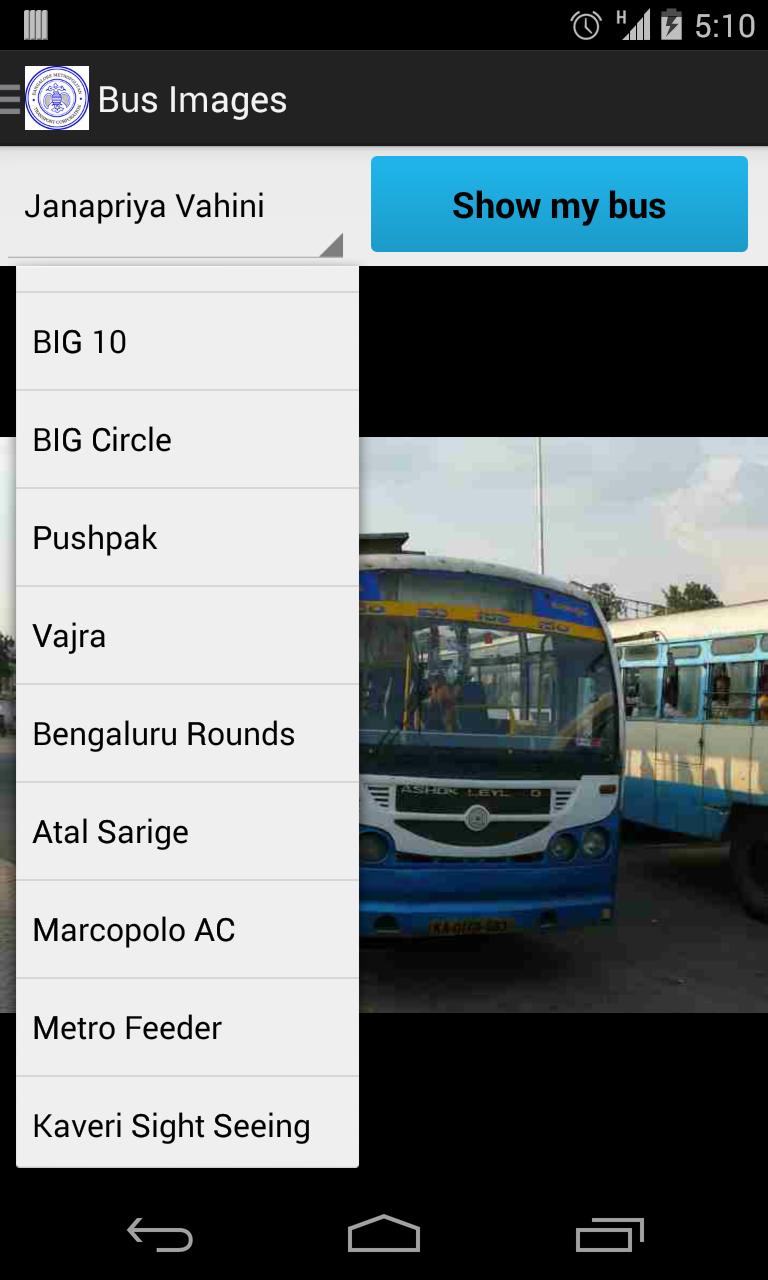The width and height of the screenshot is (768, 1280).
Task: Open the navigation drawer menu
Action: click(8, 98)
